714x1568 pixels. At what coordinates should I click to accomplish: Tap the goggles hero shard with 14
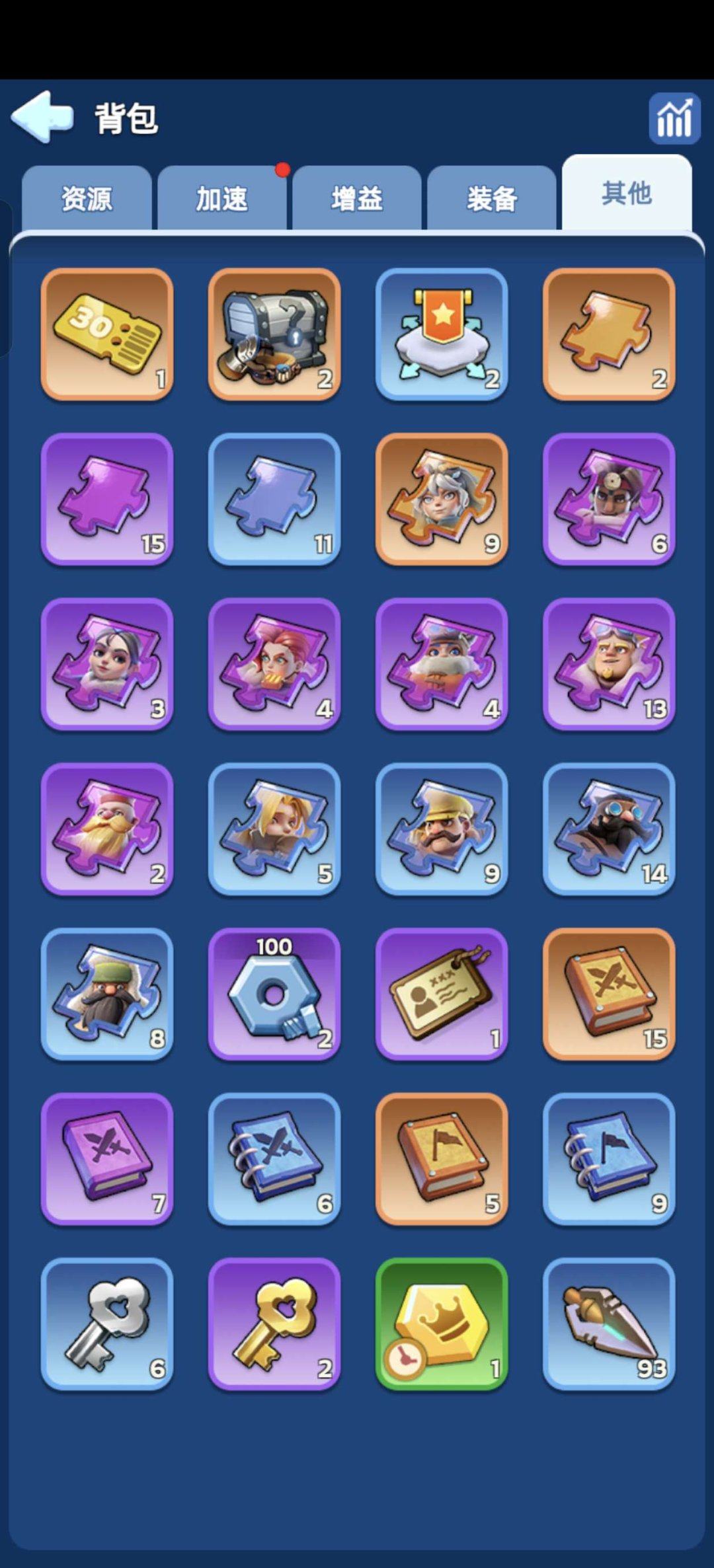pos(609,829)
